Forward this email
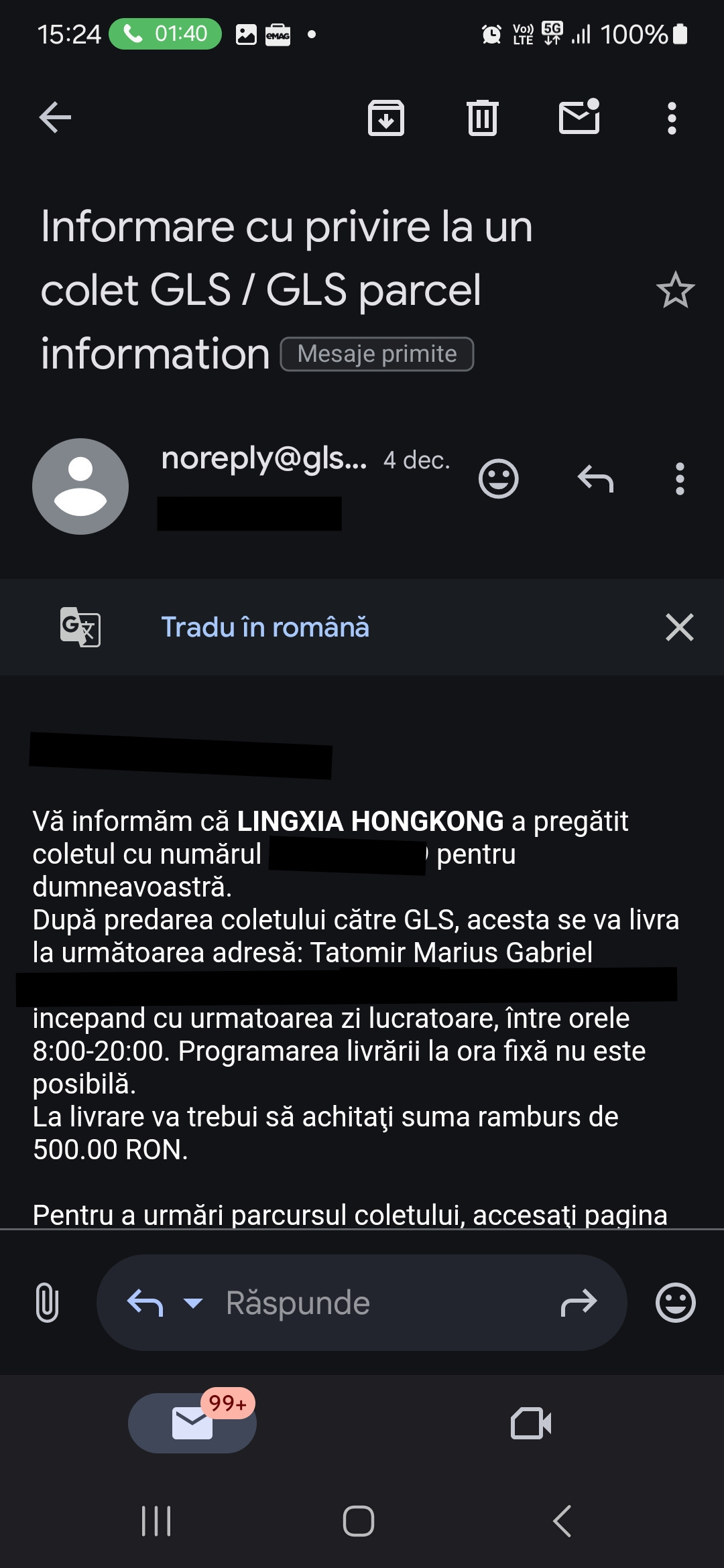This screenshot has height=1568, width=724. (579, 1303)
